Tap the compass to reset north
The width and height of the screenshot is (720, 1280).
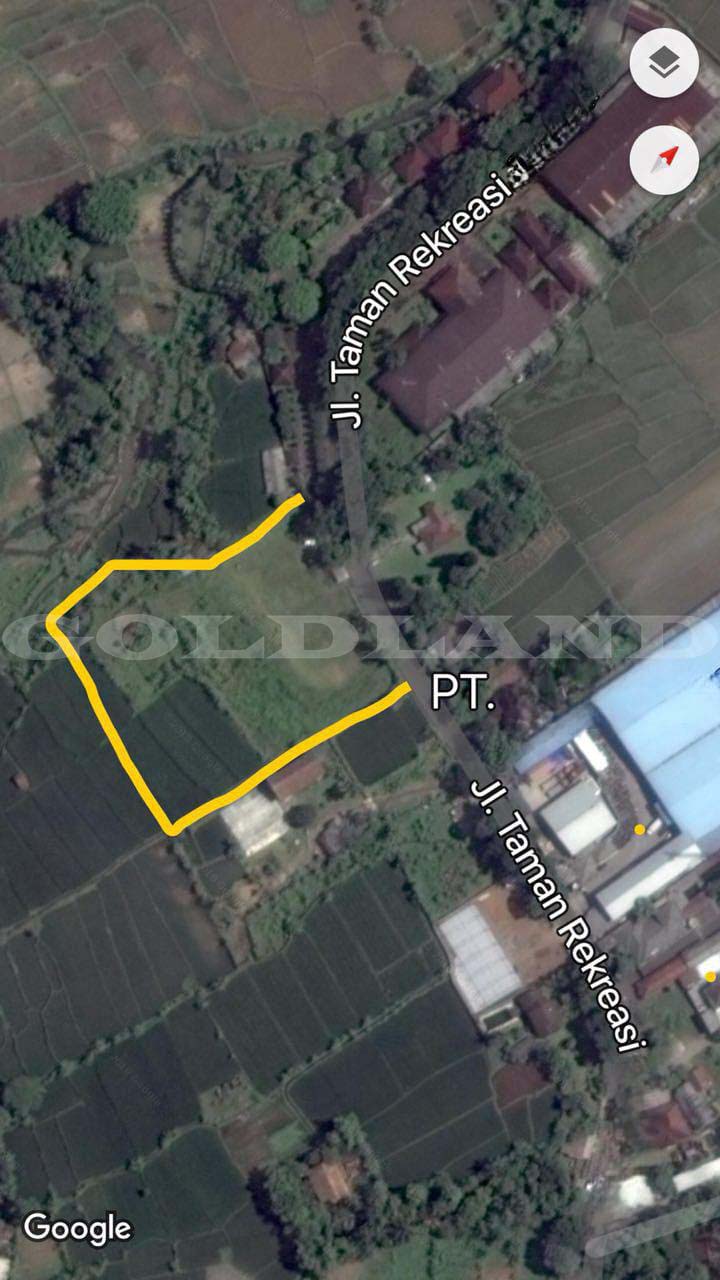(664, 158)
